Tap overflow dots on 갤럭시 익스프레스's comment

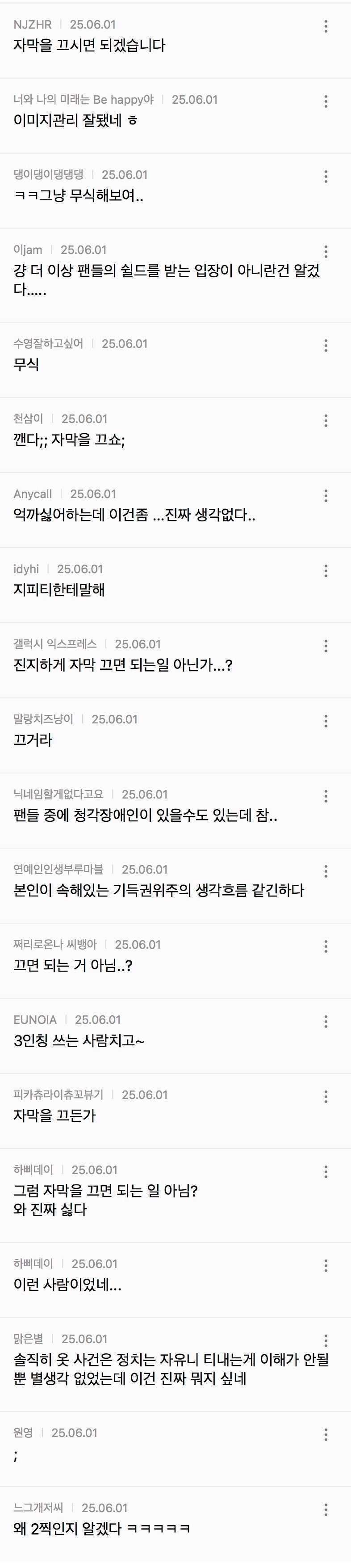pyautogui.click(x=326, y=645)
